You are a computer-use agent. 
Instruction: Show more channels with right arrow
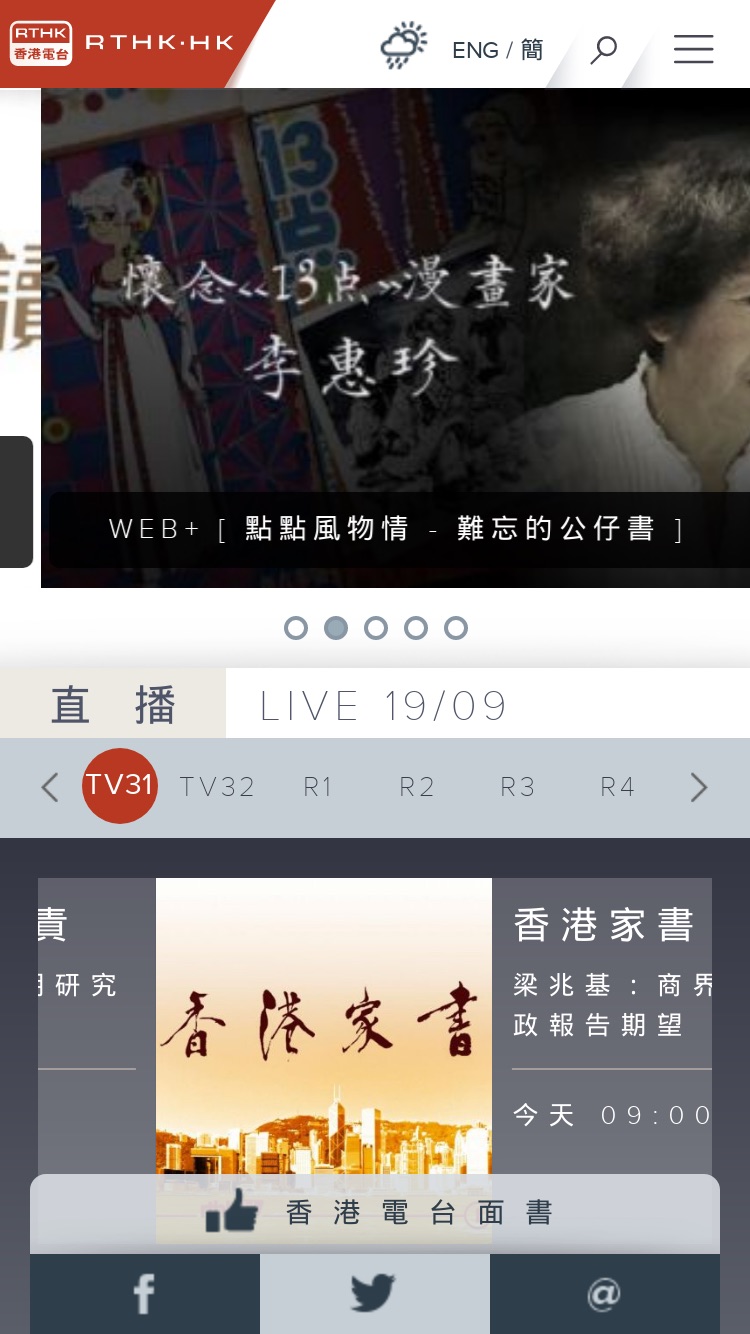tap(699, 788)
